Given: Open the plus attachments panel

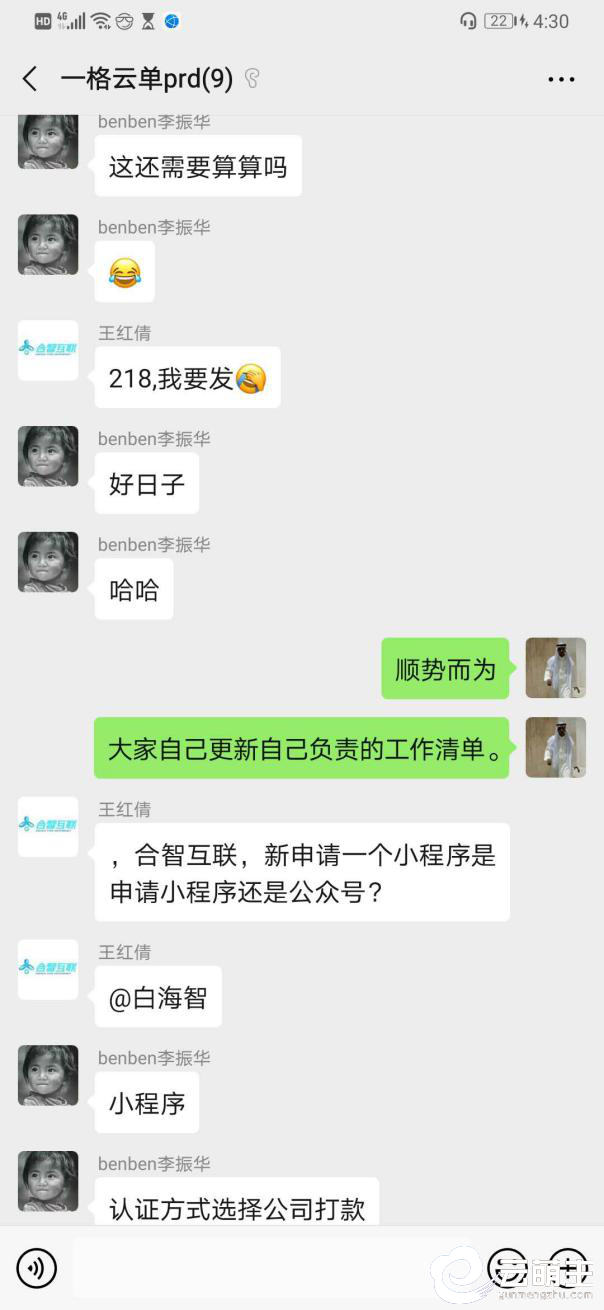Looking at the screenshot, I should click(x=567, y=1268).
